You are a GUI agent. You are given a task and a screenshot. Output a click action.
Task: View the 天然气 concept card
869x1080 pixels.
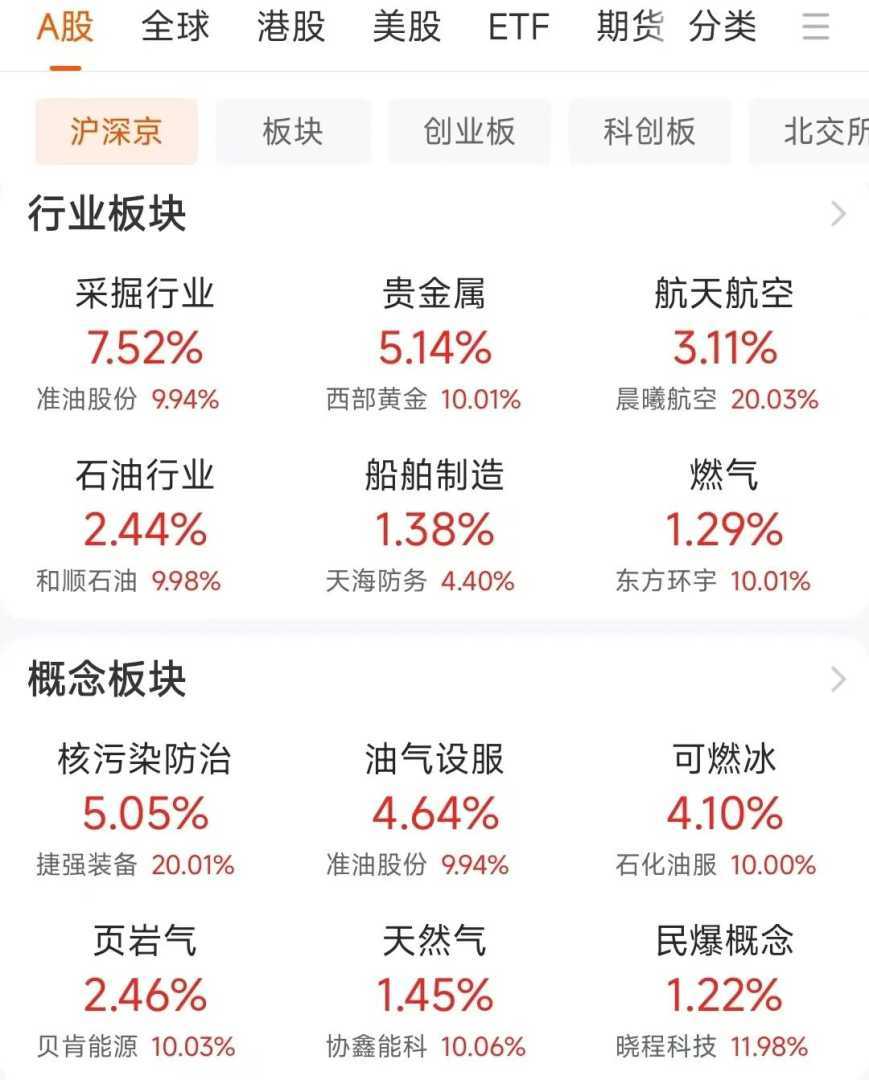click(x=434, y=992)
